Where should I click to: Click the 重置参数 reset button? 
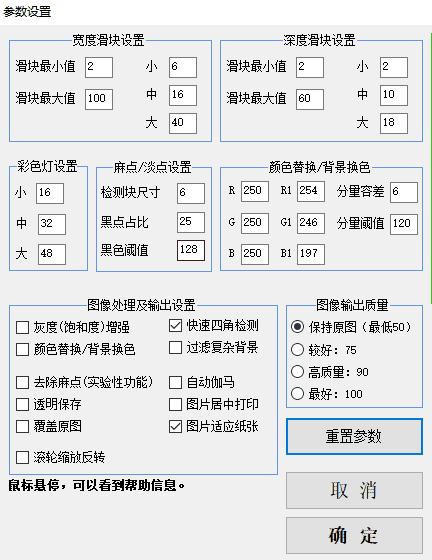tap(354, 436)
